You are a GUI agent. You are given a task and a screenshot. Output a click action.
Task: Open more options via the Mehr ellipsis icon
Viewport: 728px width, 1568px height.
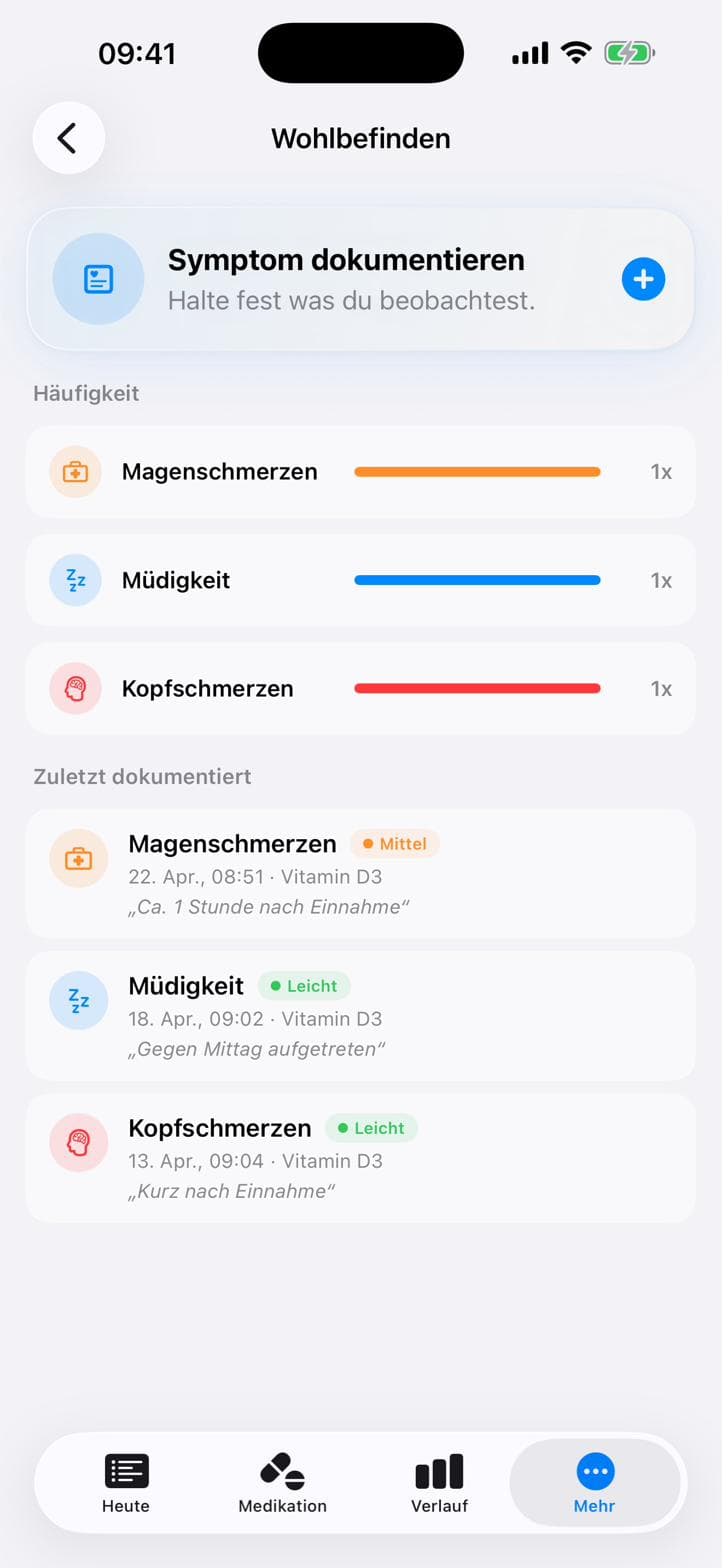[595, 1470]
